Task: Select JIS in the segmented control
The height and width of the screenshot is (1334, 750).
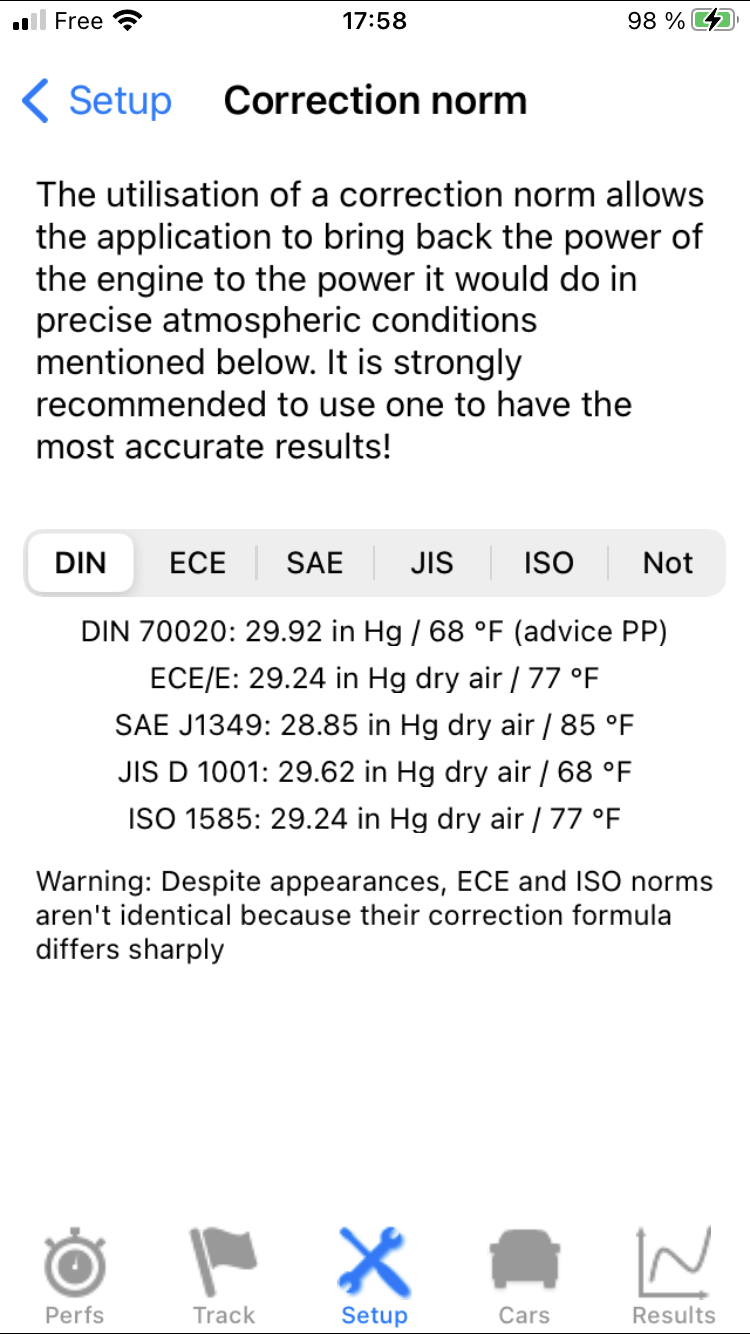Action: pos(432,563)
